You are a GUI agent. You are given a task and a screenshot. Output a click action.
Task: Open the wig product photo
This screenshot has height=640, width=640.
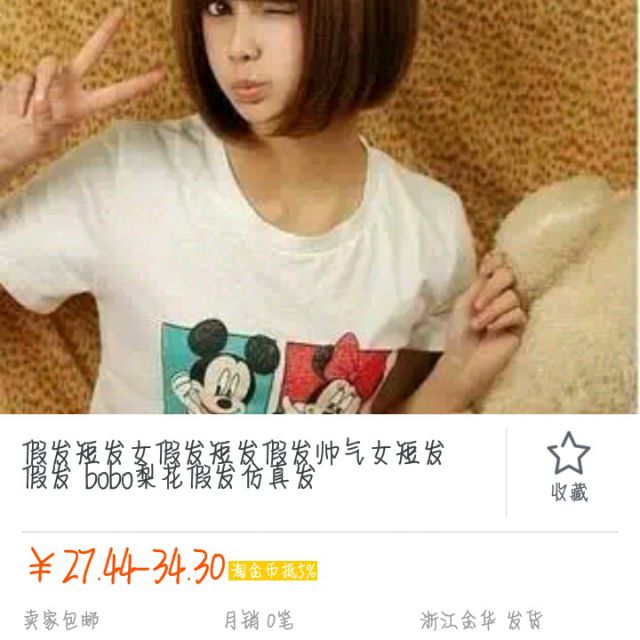320,206
